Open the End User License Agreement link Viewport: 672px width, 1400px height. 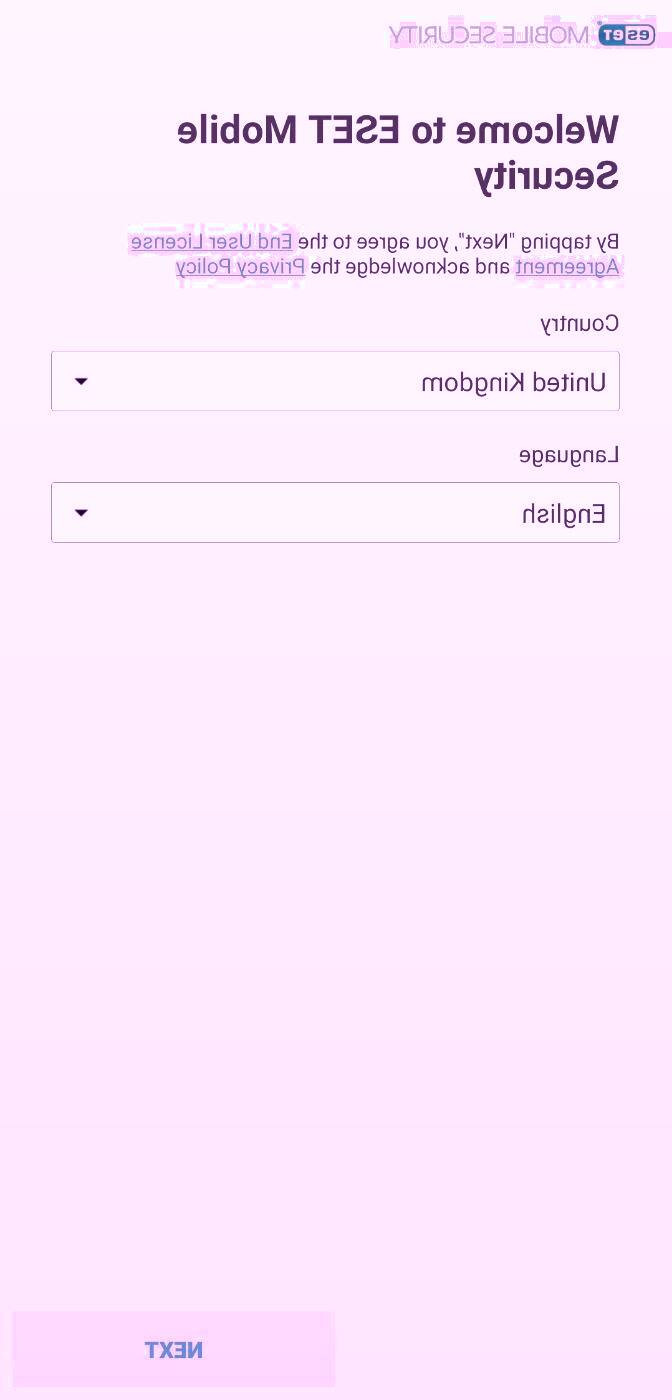(212, 242)
